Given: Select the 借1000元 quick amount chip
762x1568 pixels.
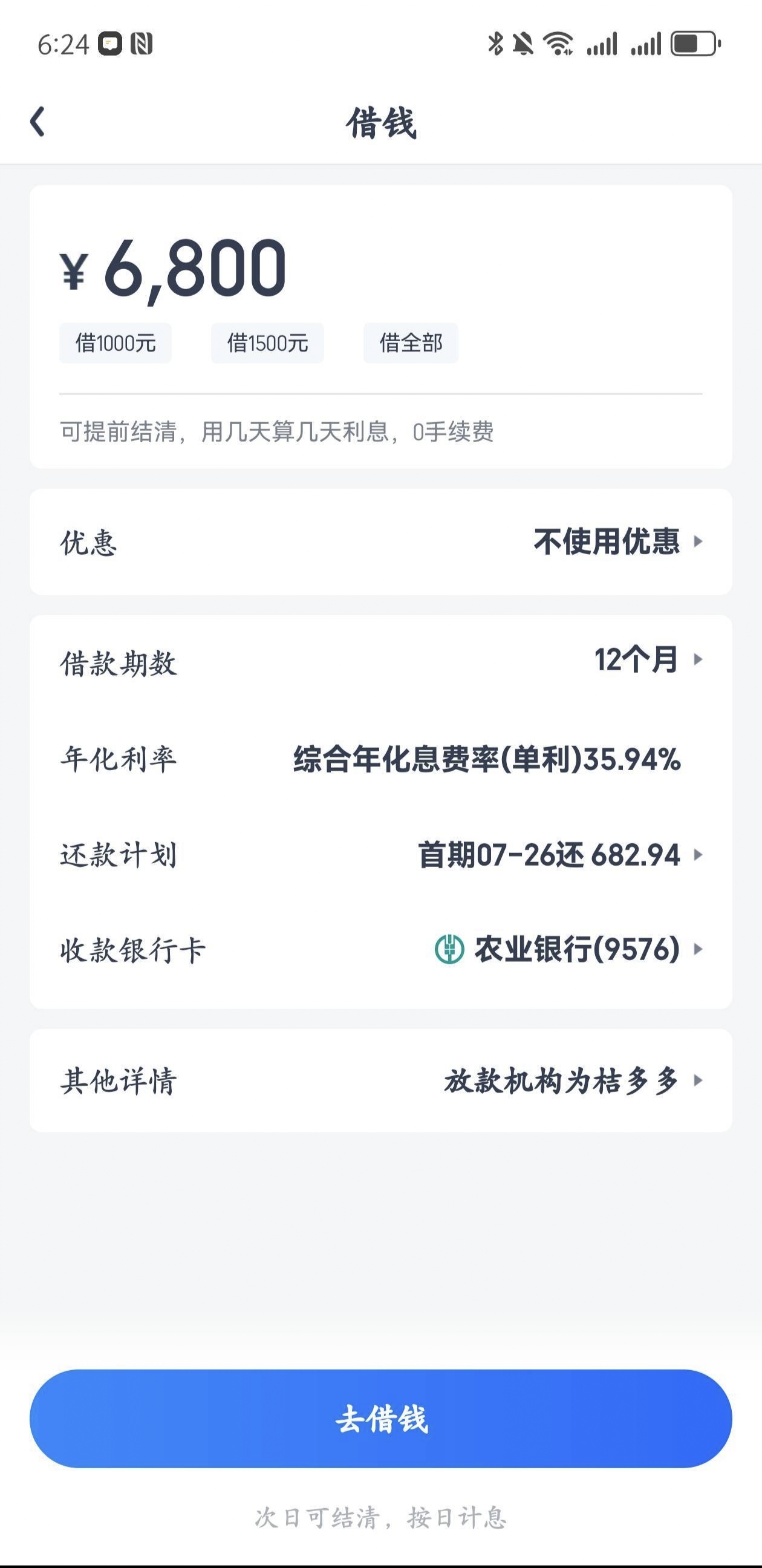Looking at the screenshot, I should pyautogui.click(x=116, y=344).
